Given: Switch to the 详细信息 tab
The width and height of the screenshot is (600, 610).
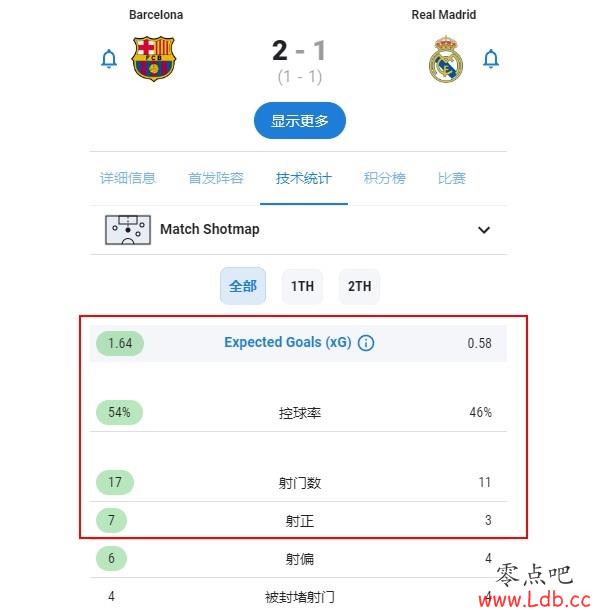Looking at the screenshot, I should [x=128, y=178].
